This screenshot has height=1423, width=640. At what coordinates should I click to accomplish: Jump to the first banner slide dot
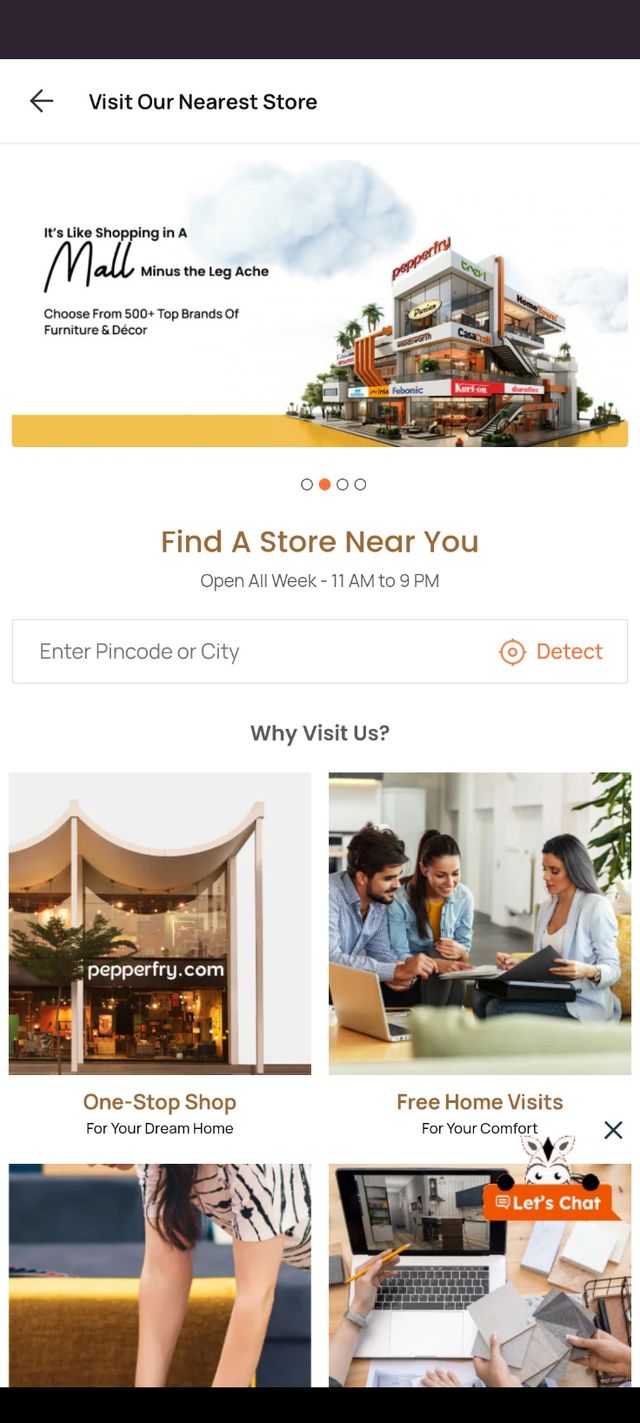307,485
